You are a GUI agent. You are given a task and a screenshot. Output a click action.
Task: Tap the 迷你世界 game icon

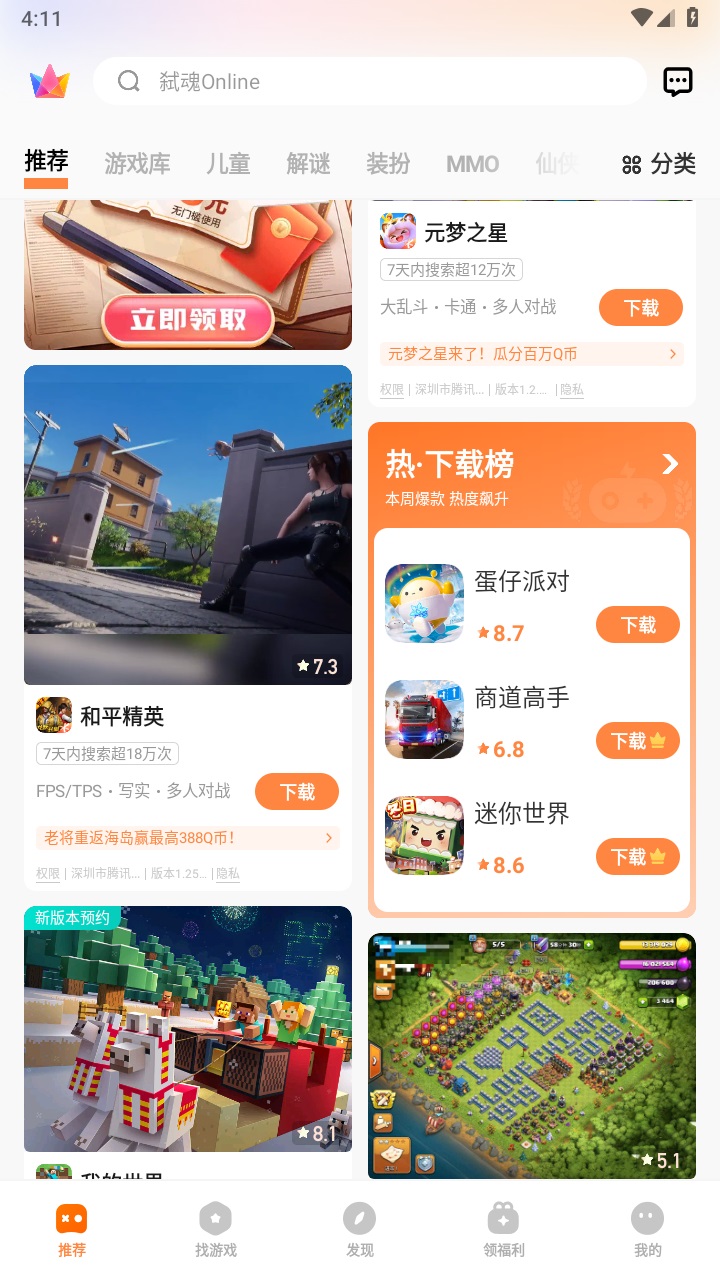tap(424, 835)
